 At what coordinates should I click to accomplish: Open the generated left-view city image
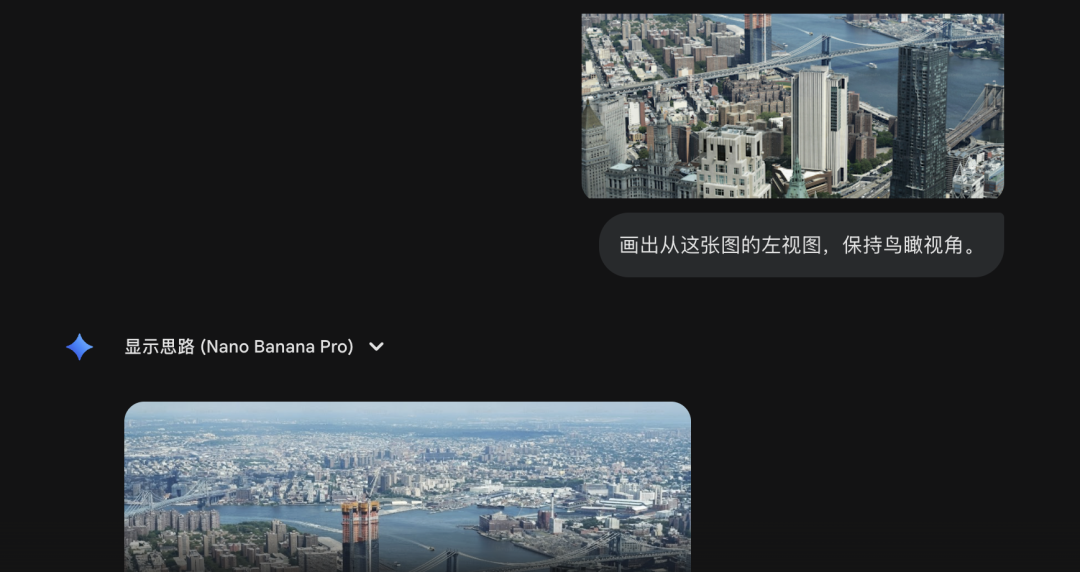(407, 487)
